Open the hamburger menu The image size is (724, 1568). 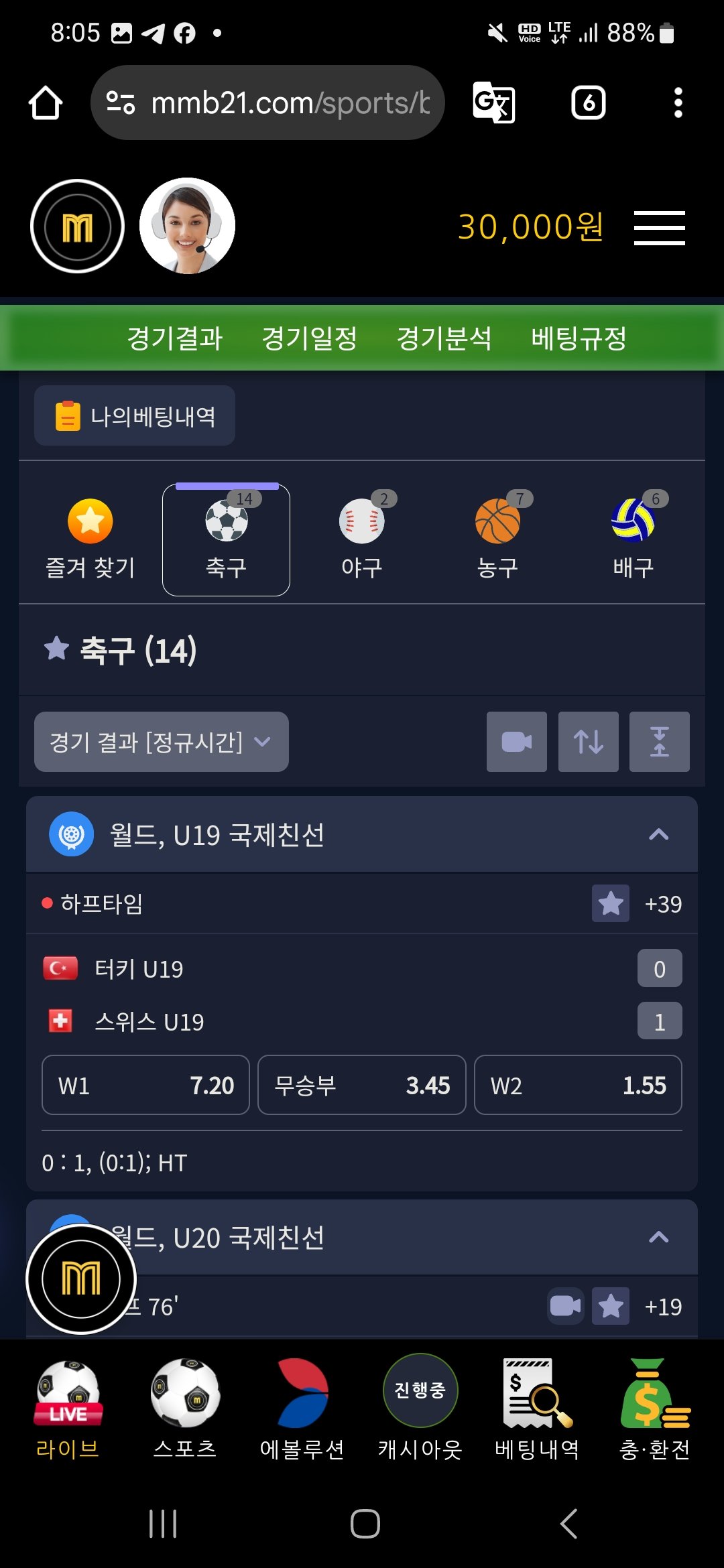tap(660, 227)
